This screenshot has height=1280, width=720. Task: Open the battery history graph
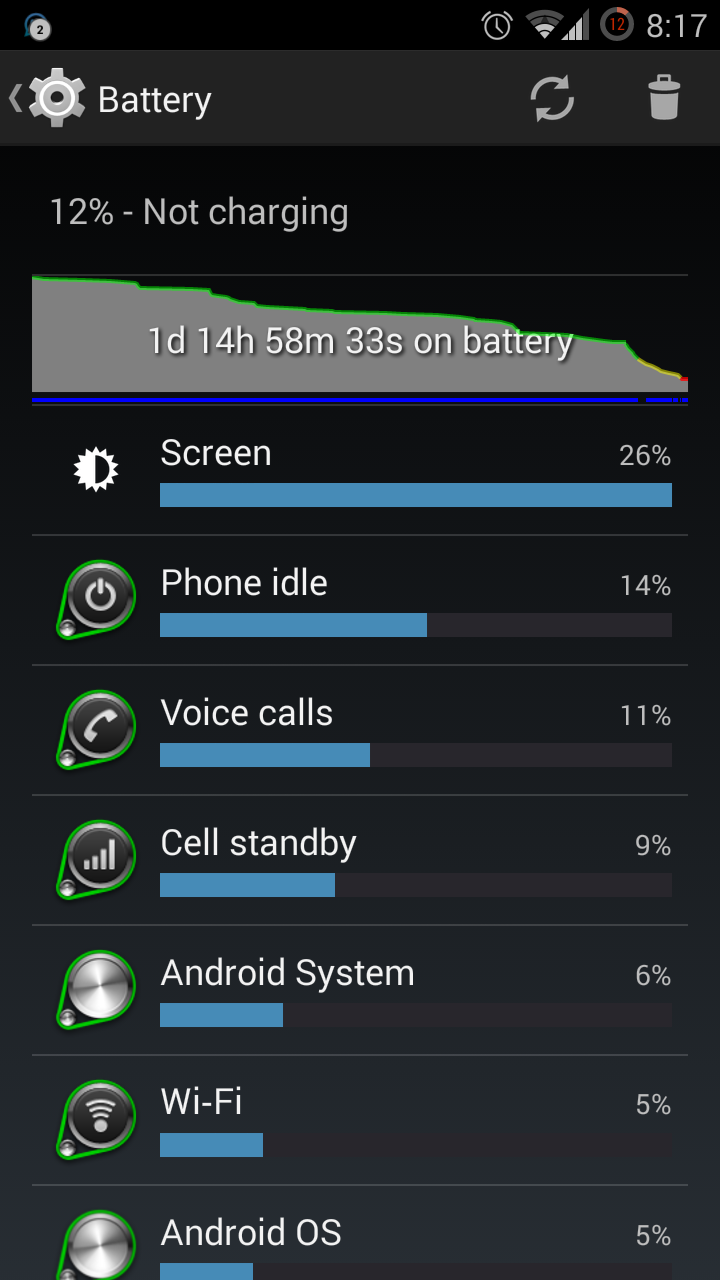(x=360, y=339)
